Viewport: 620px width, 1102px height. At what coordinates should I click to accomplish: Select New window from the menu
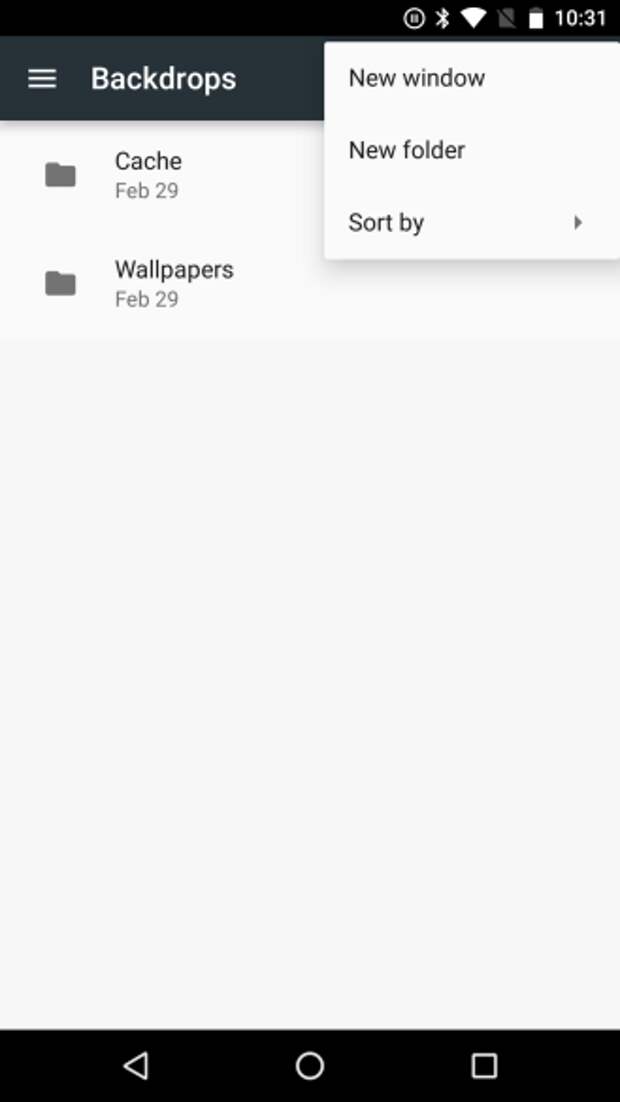[x=472, y=78]
